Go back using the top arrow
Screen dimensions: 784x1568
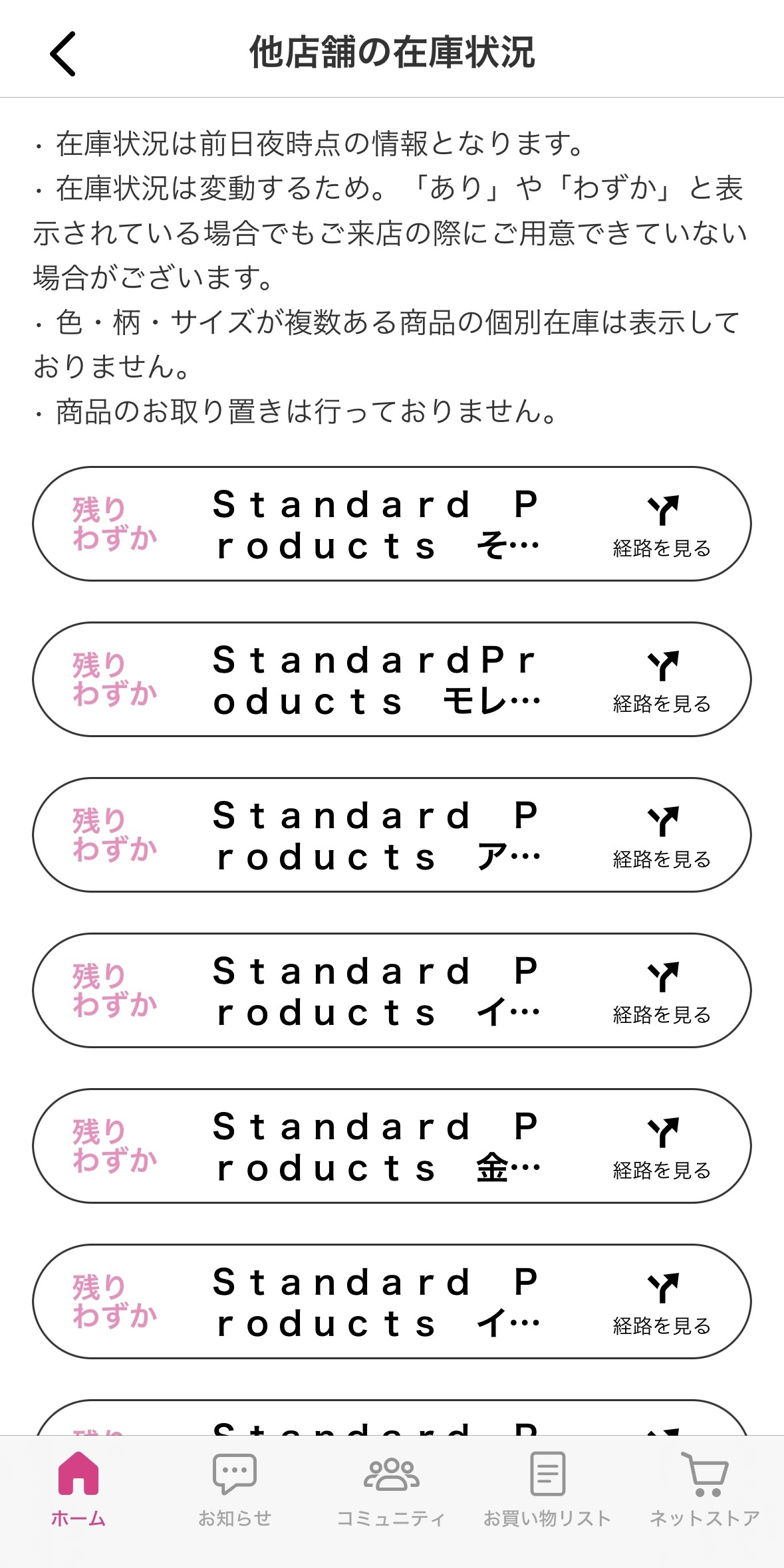[x=63, y=53]
